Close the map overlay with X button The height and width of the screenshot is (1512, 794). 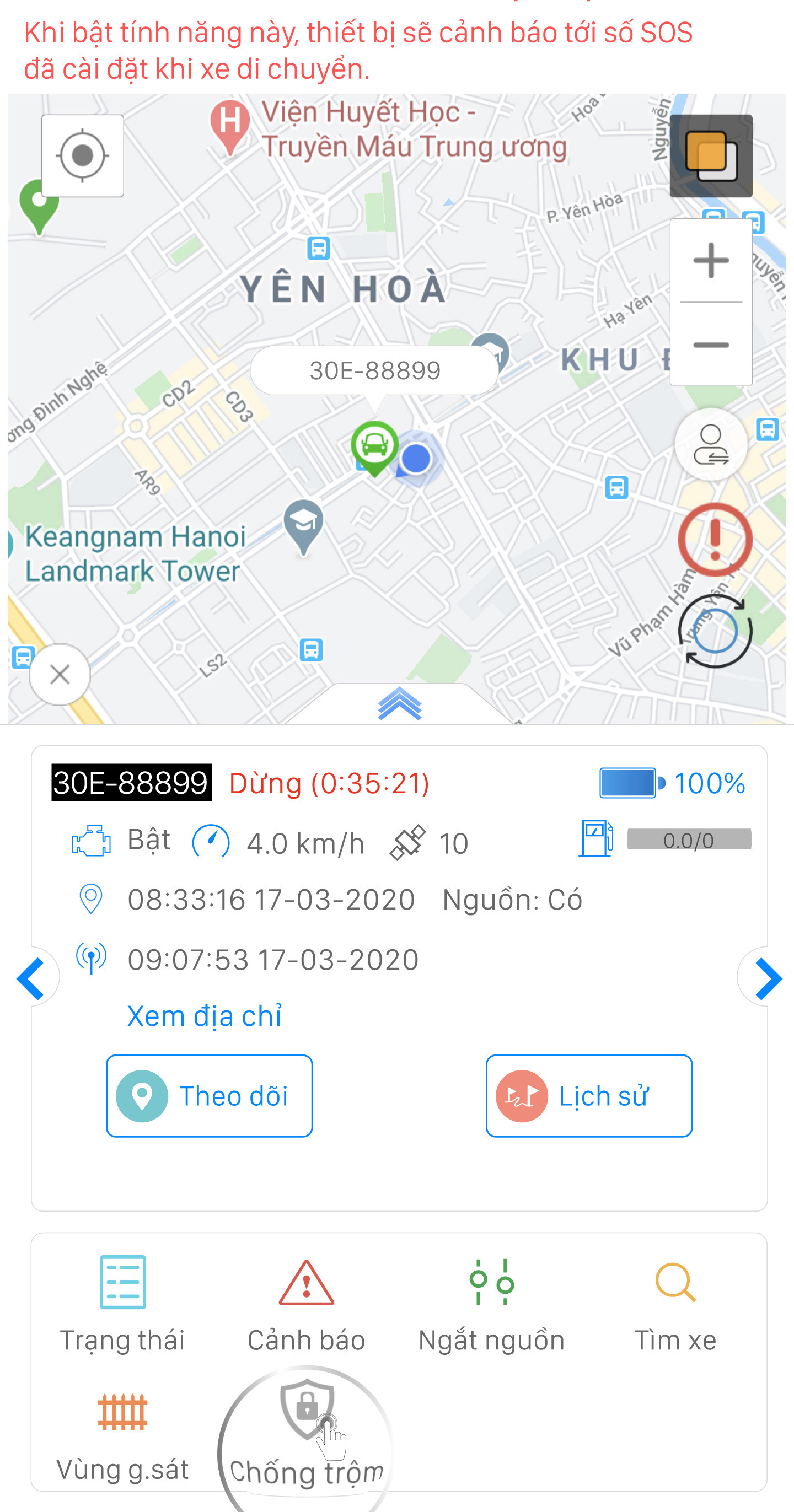tap(60, 674)
